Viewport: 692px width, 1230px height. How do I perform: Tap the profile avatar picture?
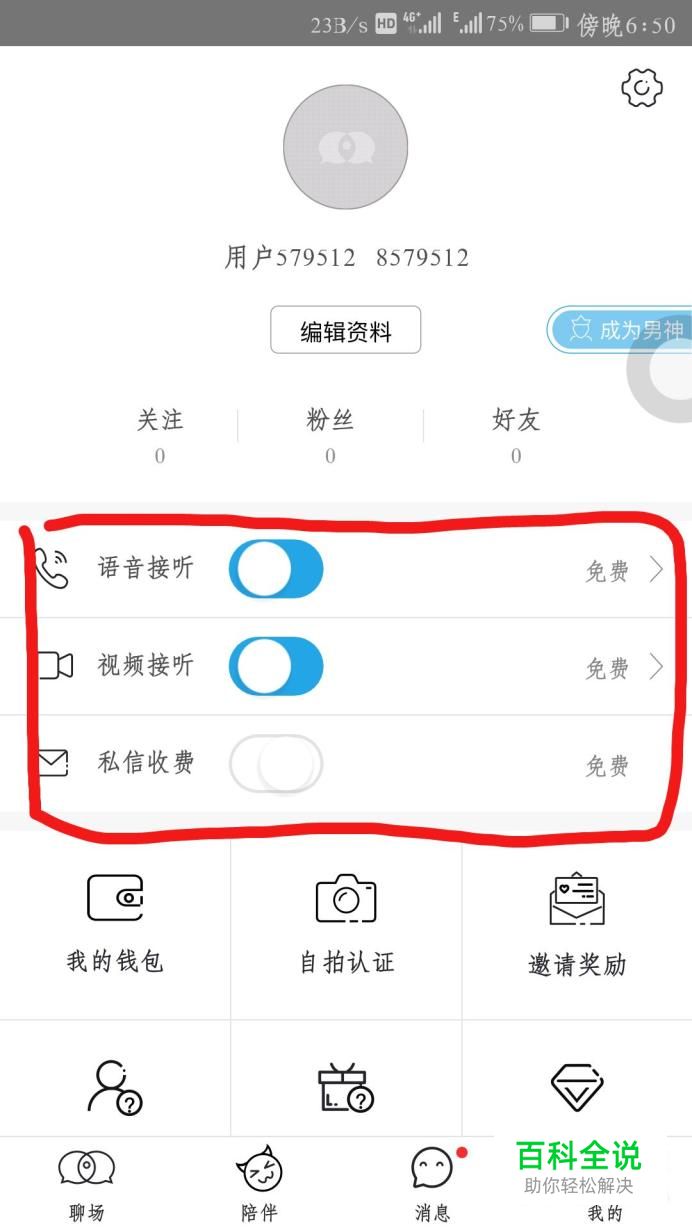346,147
